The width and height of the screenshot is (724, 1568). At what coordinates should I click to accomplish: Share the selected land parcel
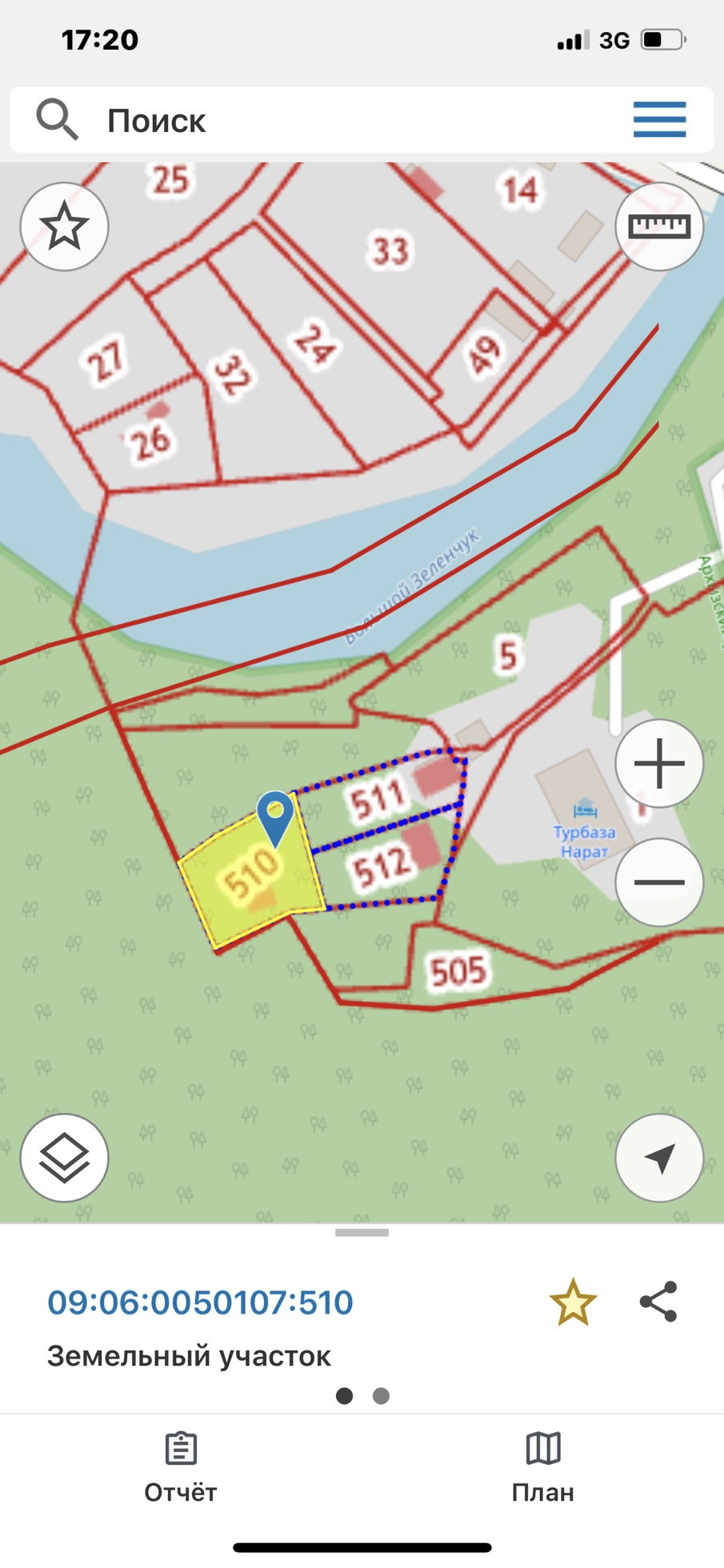[658, 1302]
